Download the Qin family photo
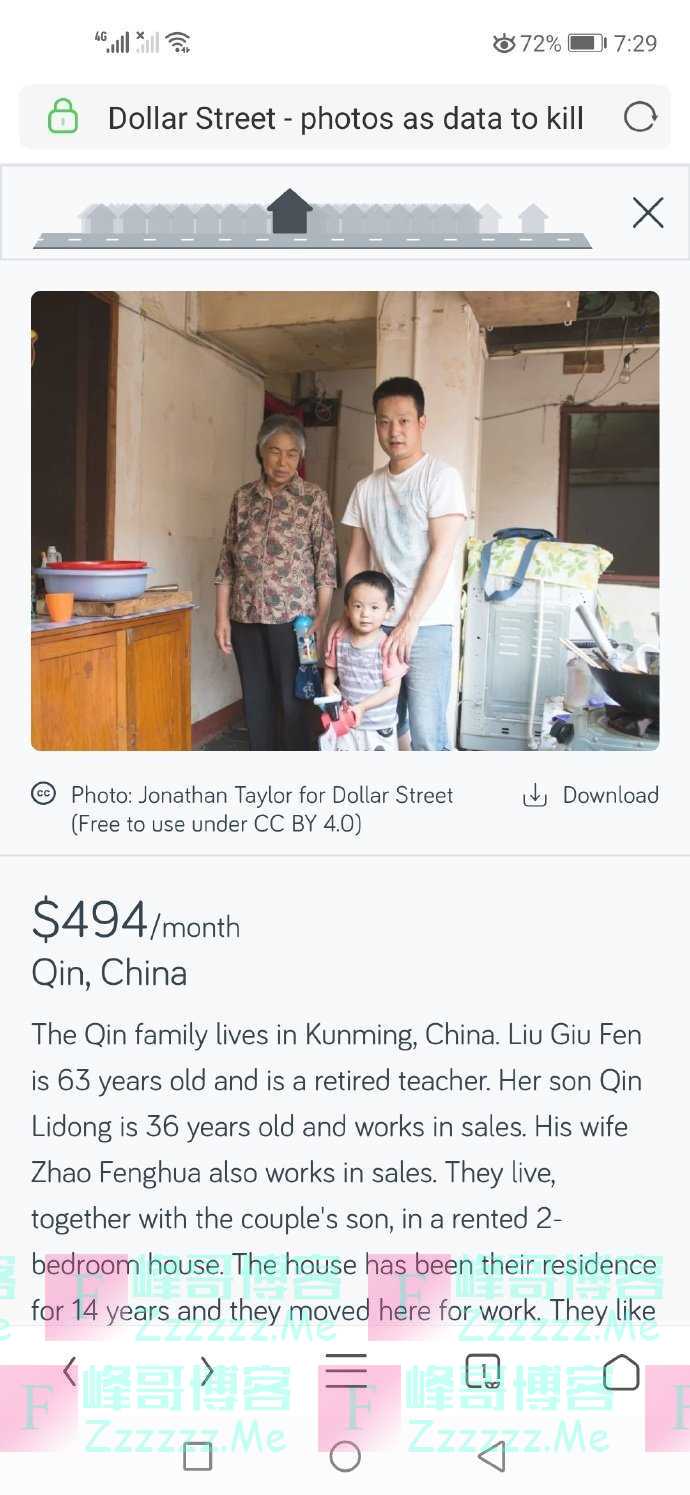 pos(591,795)
